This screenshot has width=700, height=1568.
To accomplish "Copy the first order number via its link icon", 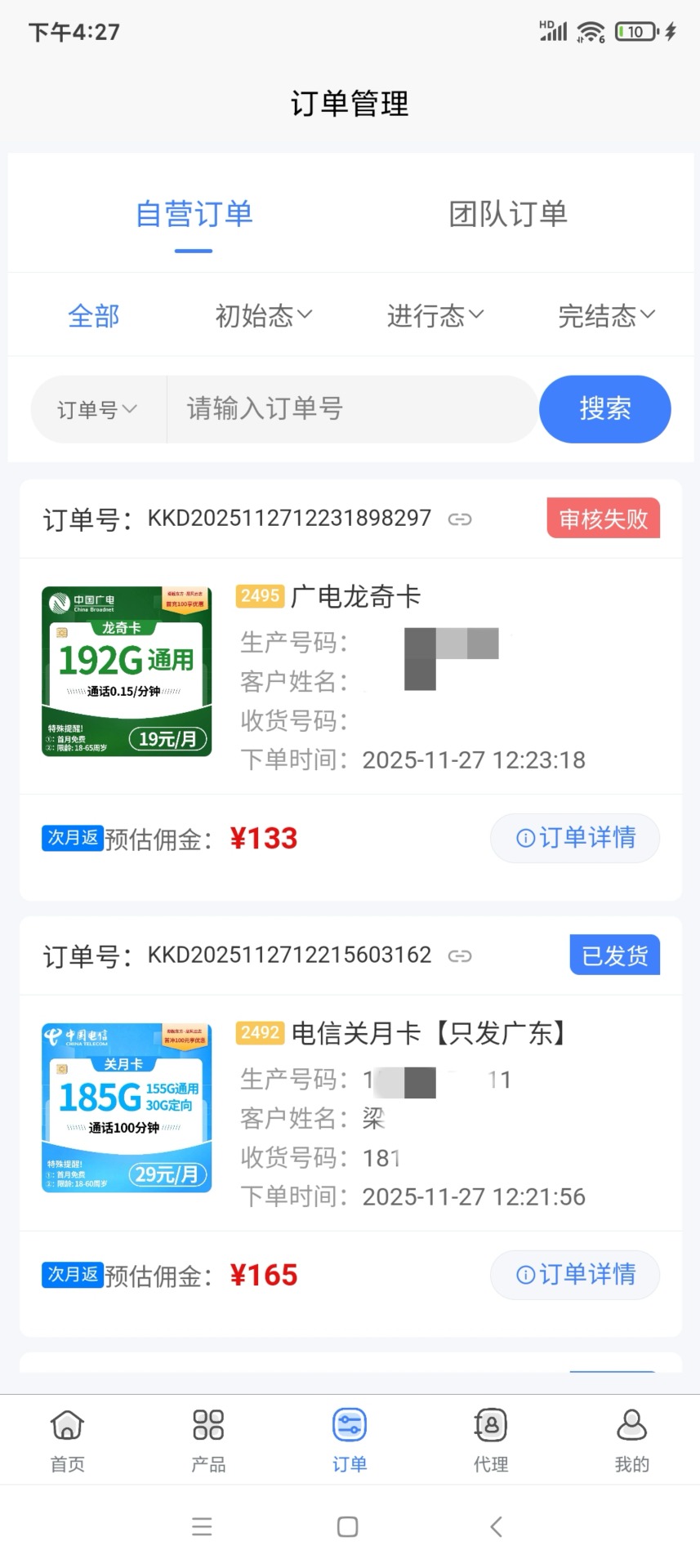I will [x=460, y=519].
